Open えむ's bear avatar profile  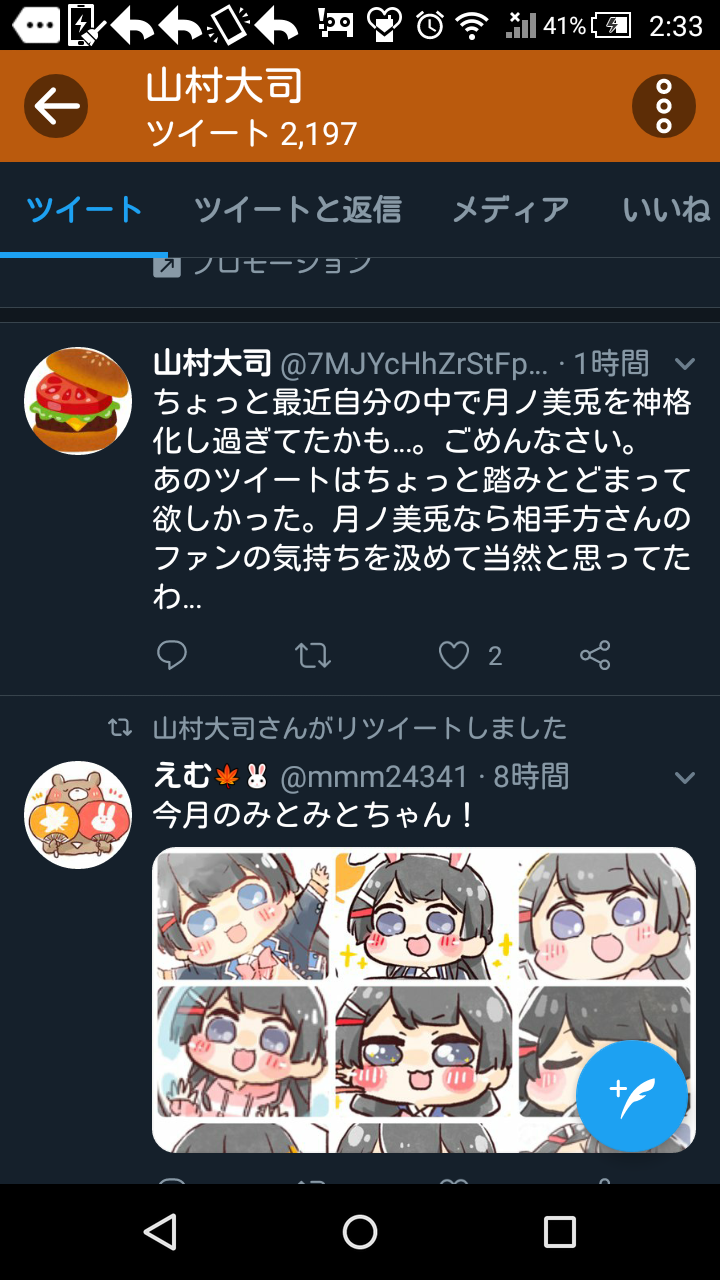click(x=78, y=814)
